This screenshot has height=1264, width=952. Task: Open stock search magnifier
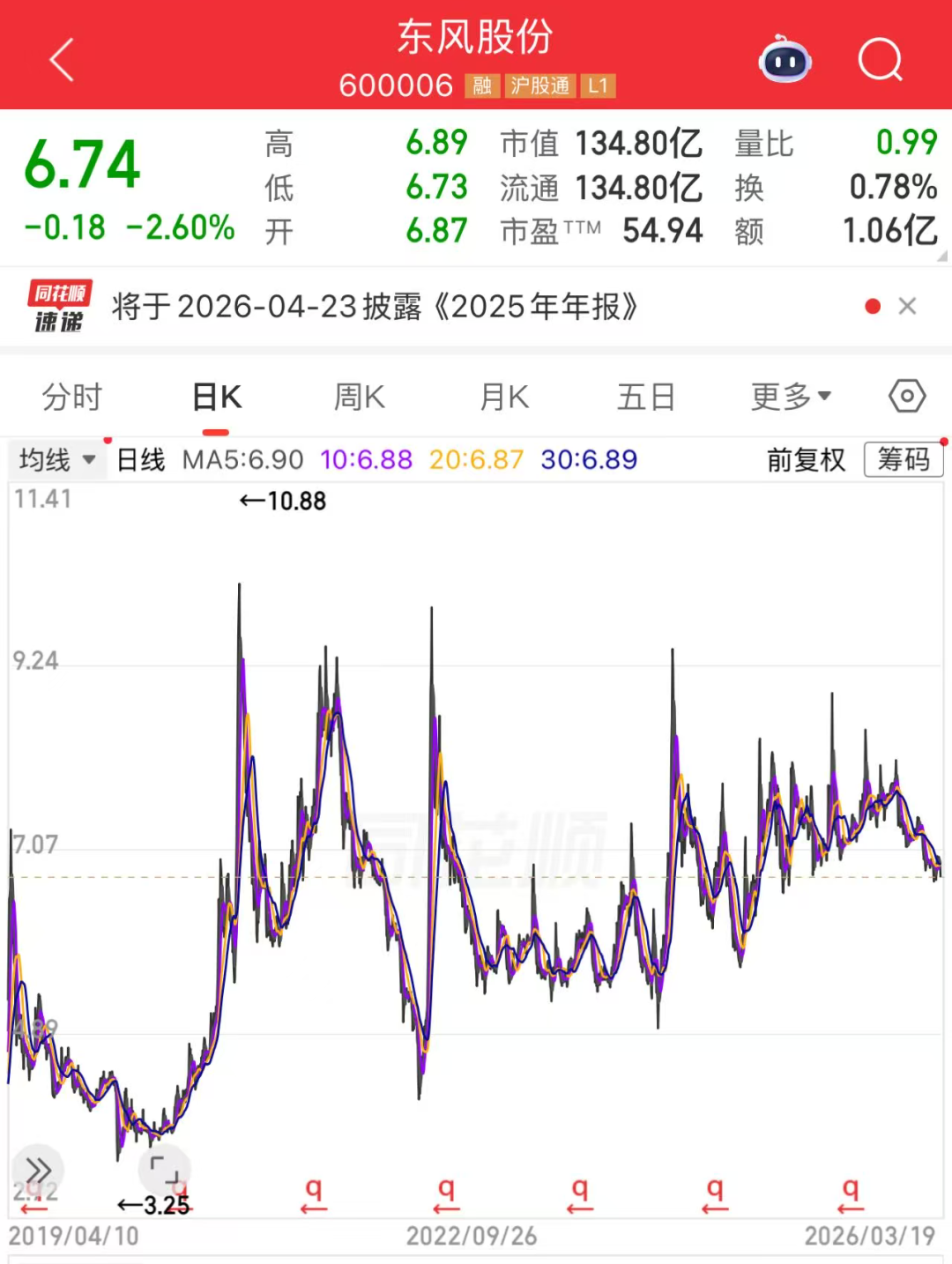point(880,60)
